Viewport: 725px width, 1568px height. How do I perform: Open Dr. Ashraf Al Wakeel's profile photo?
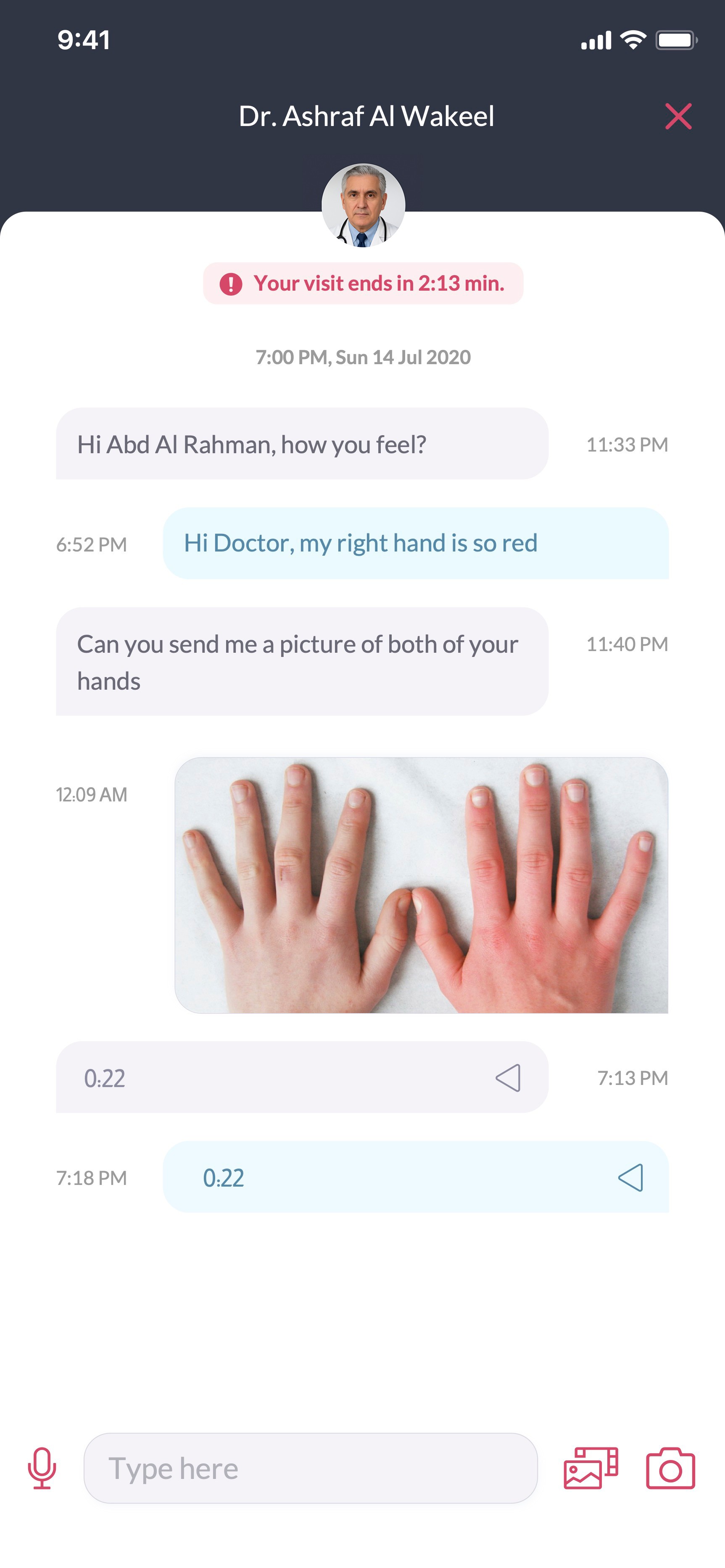[x=363, y=205]
